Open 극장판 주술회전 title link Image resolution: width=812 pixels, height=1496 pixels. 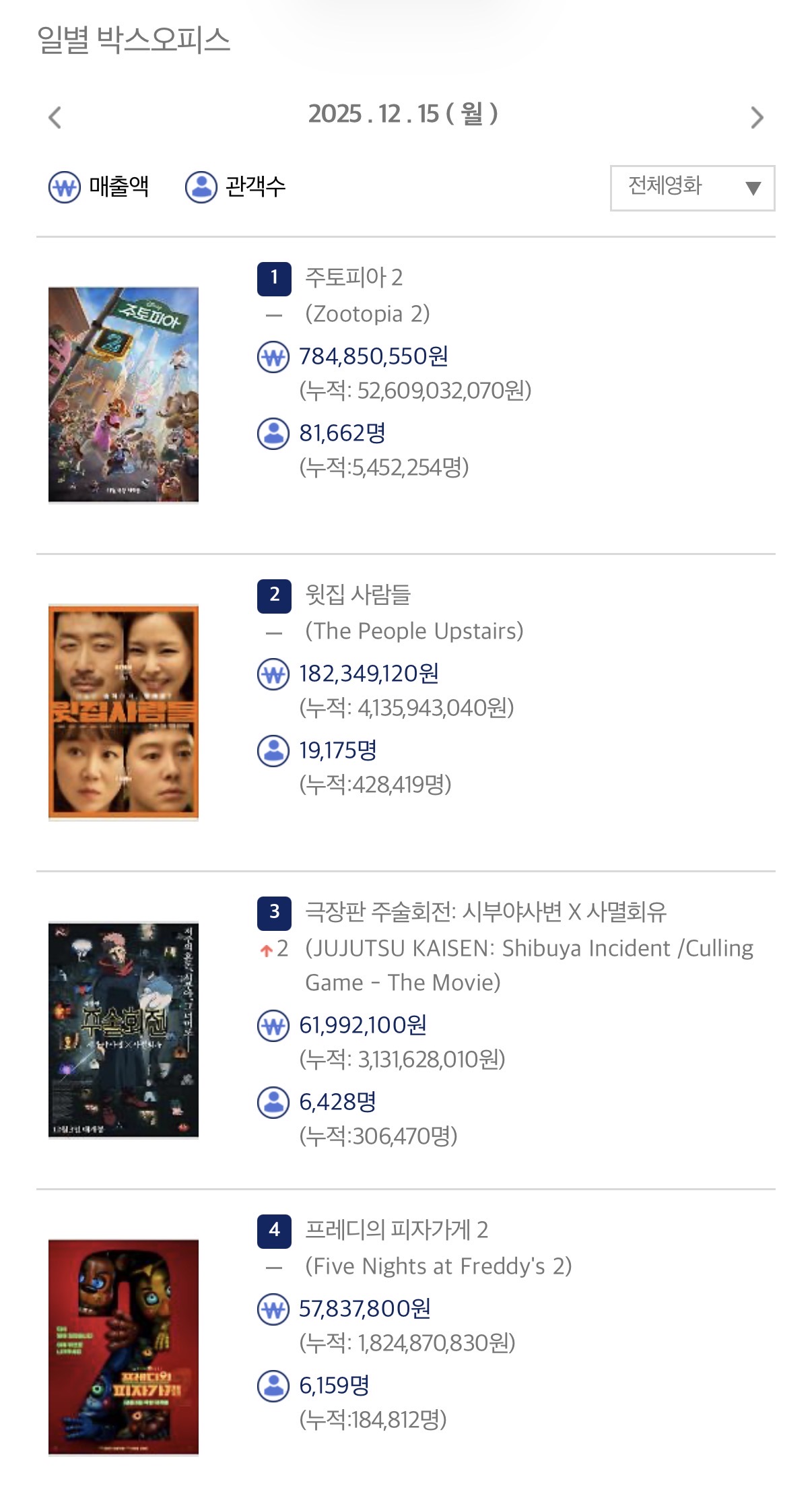click(x=485, y=912)
